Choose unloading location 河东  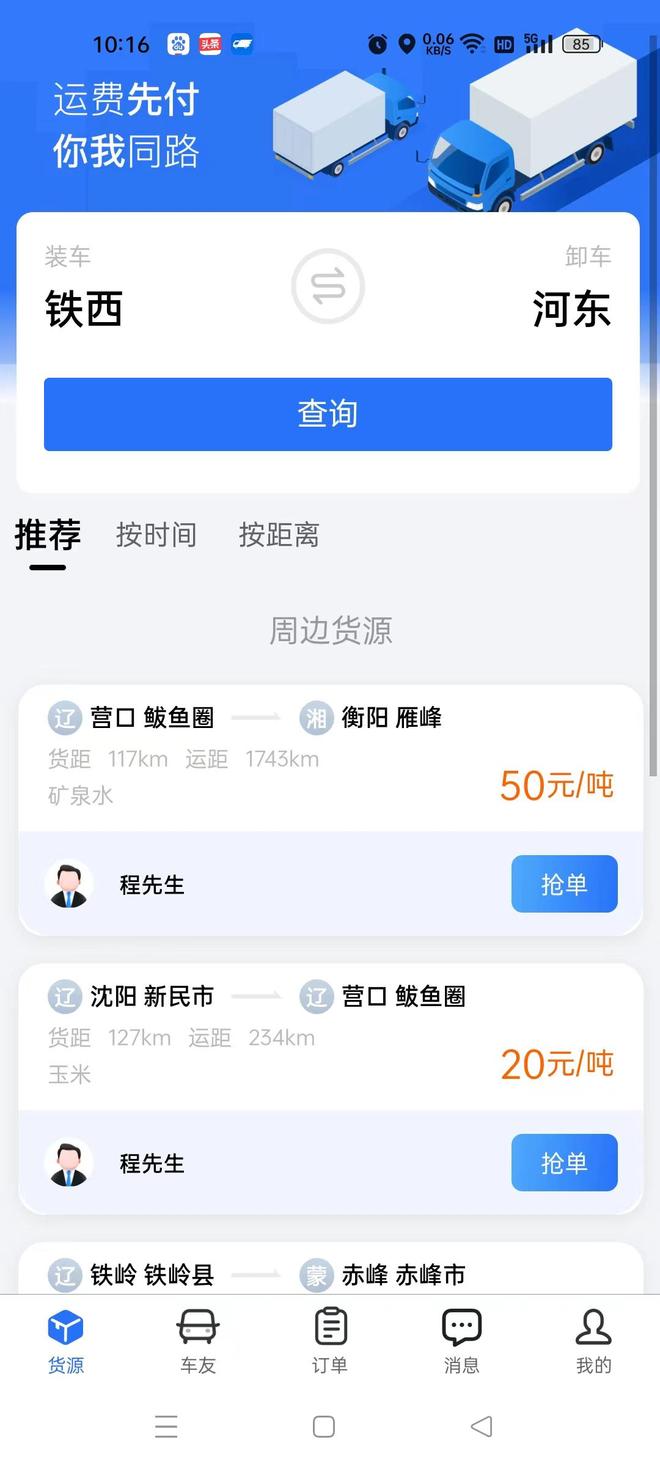[x=571, y=309]
